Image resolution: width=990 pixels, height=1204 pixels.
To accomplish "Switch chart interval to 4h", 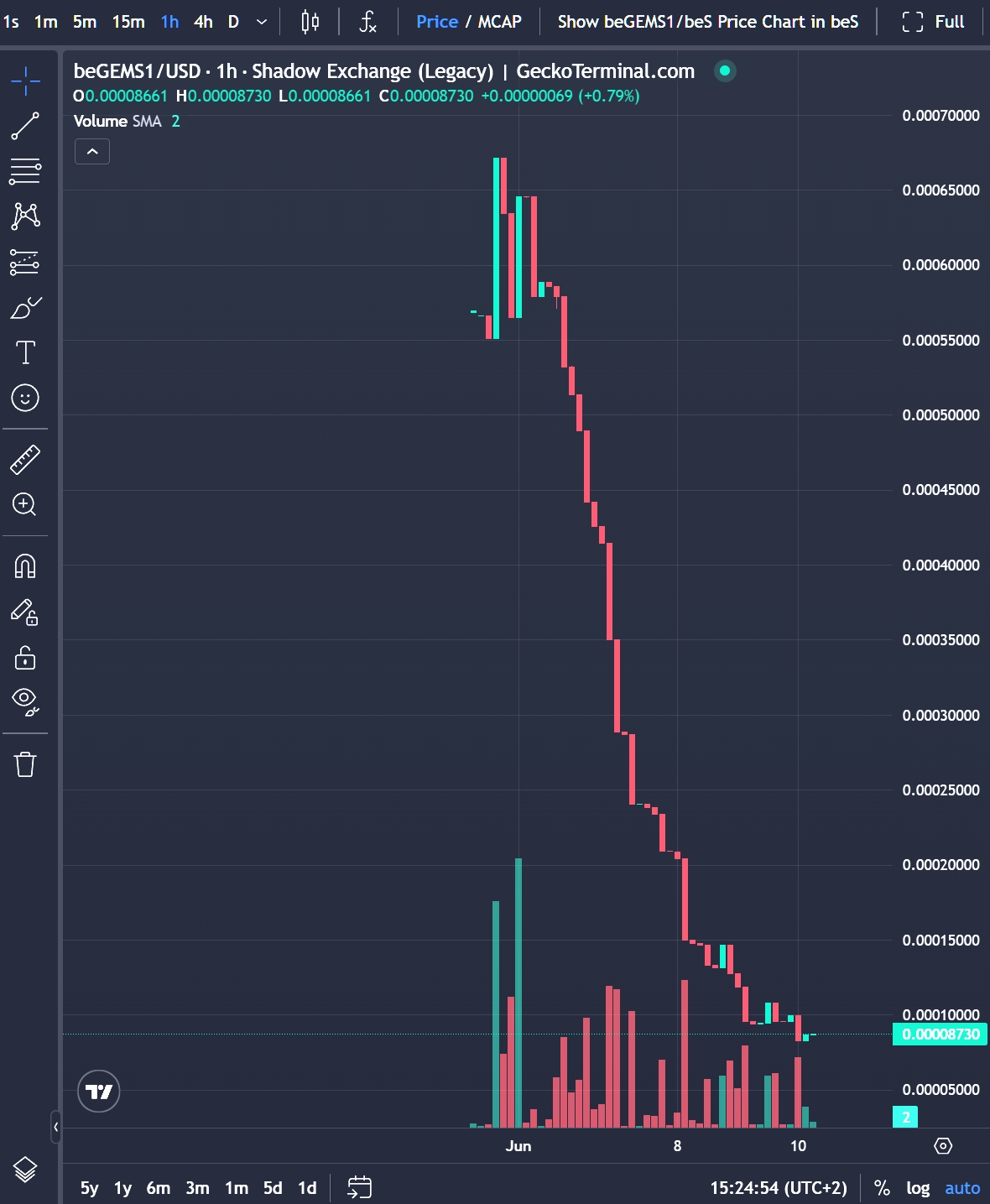I will (x=203, y=22).
